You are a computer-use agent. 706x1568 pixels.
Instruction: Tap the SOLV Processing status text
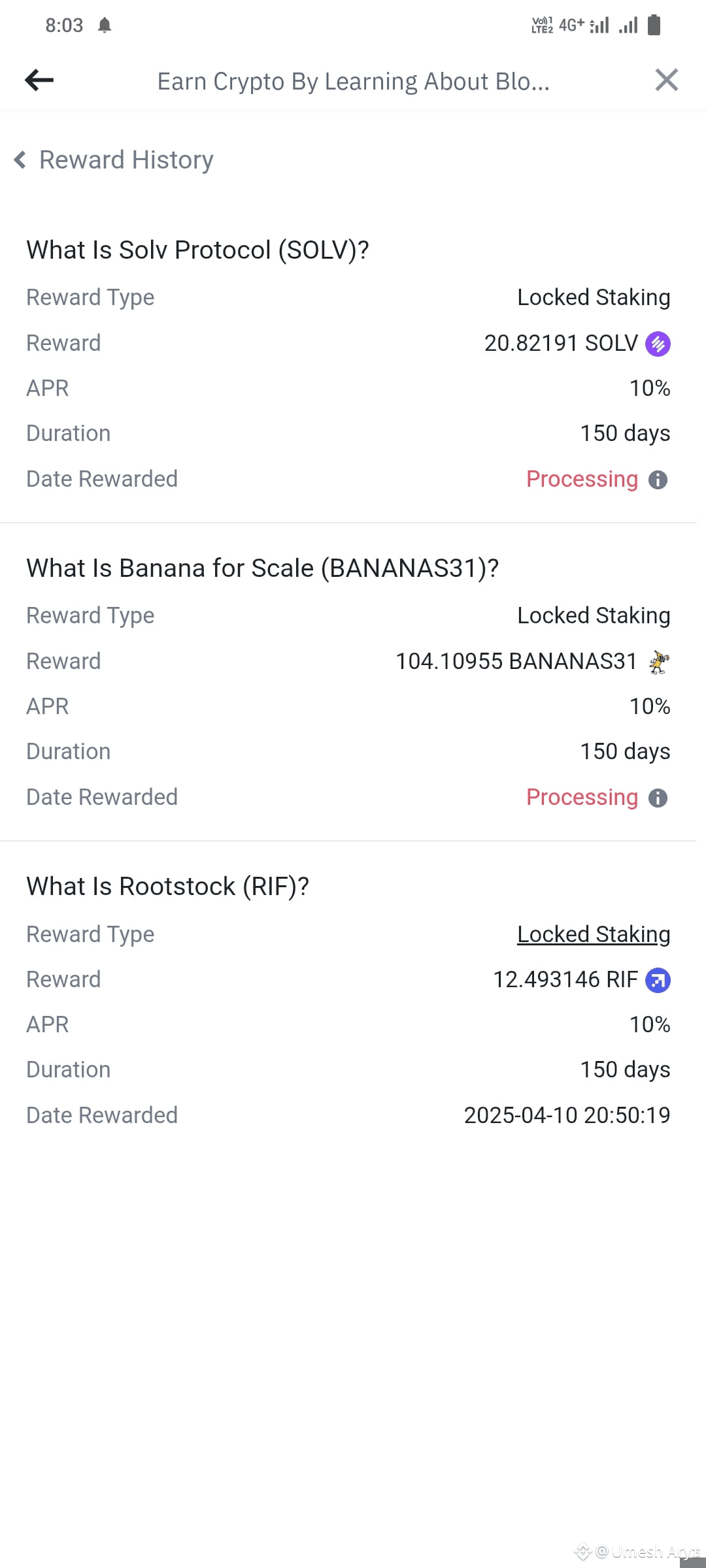point(582,479)
